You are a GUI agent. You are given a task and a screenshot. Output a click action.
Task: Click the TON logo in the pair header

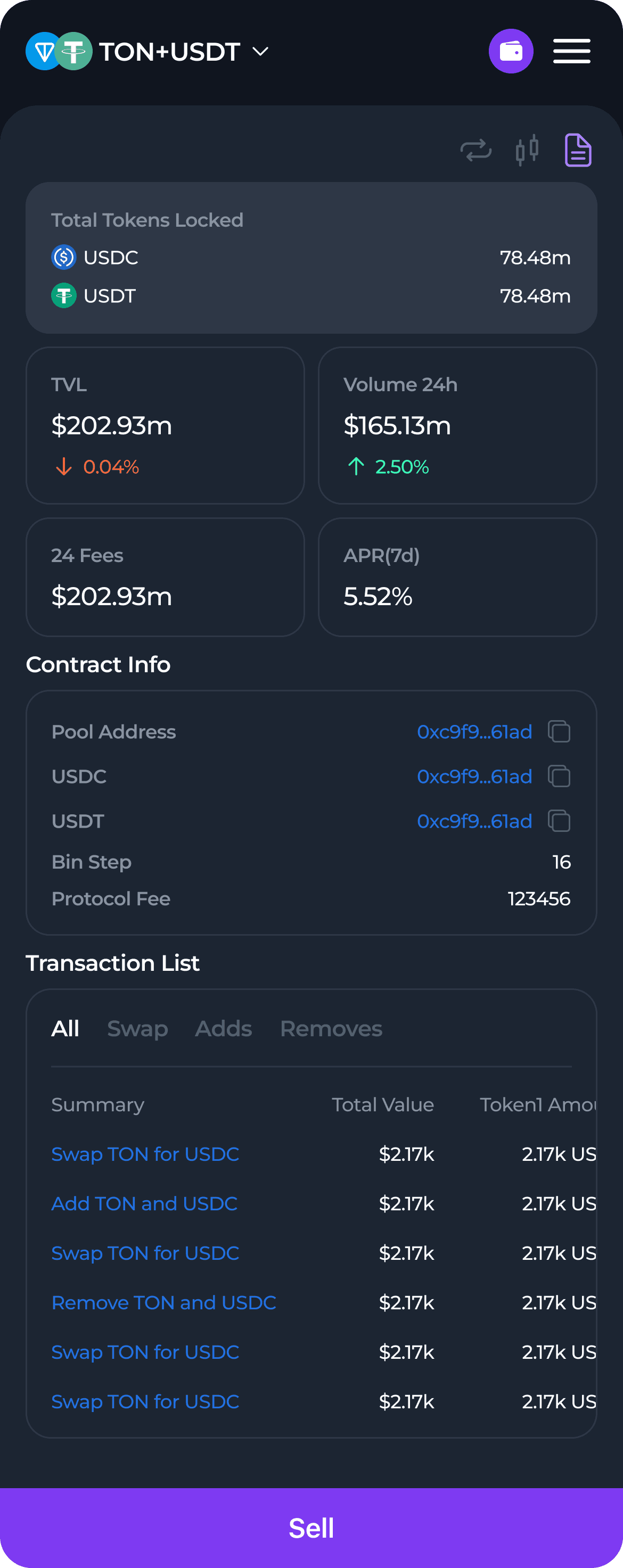(43, 51)
